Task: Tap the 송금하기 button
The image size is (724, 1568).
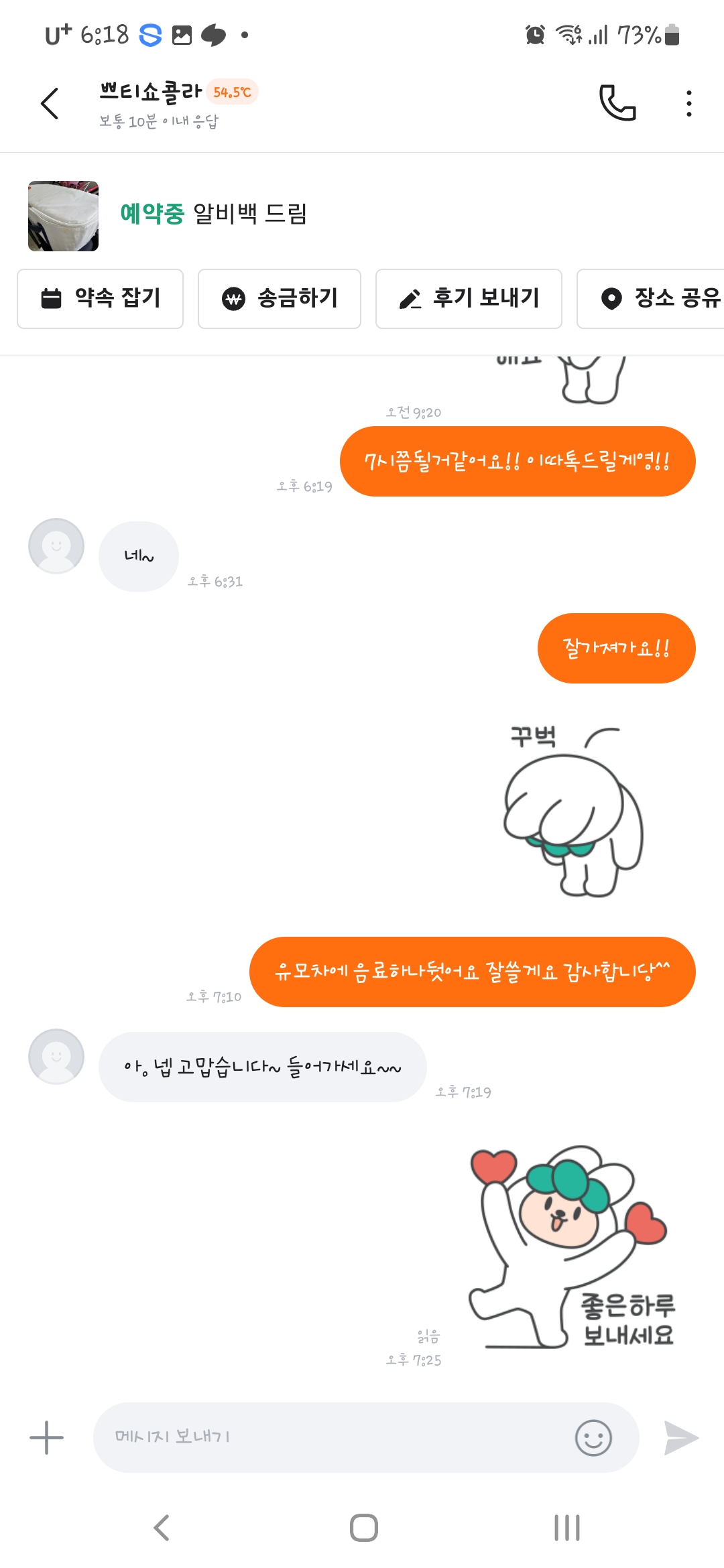Action: pyautogui.click(x=280, y=298)
